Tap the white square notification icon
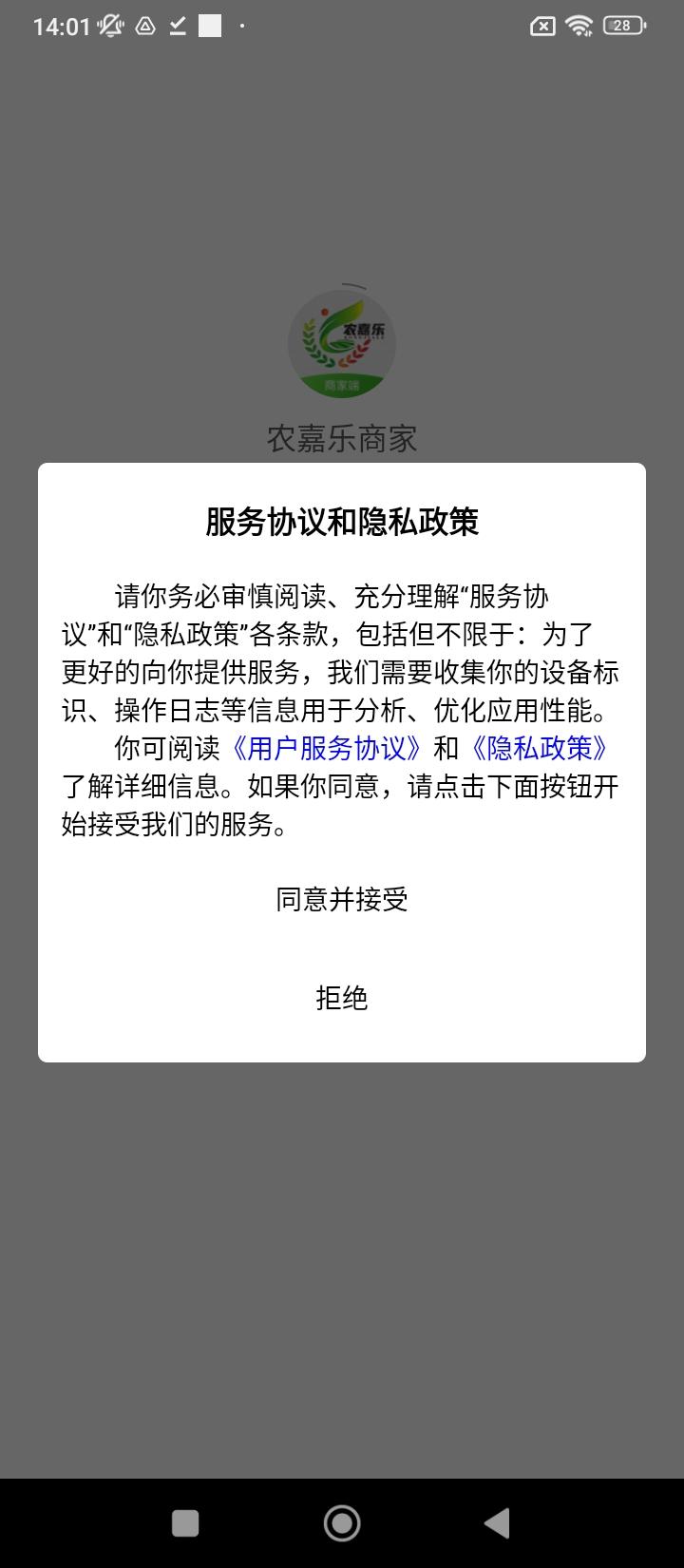The image size is (684, 1568). click(211, 26)
